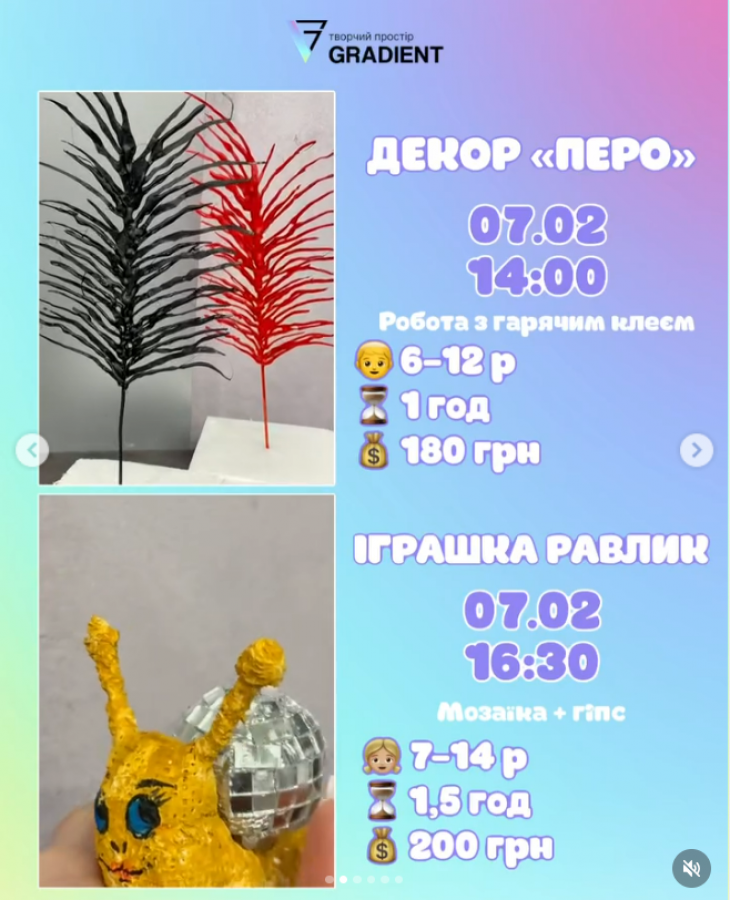
Task: Unmute the post's audio
Action: [691, 868]
